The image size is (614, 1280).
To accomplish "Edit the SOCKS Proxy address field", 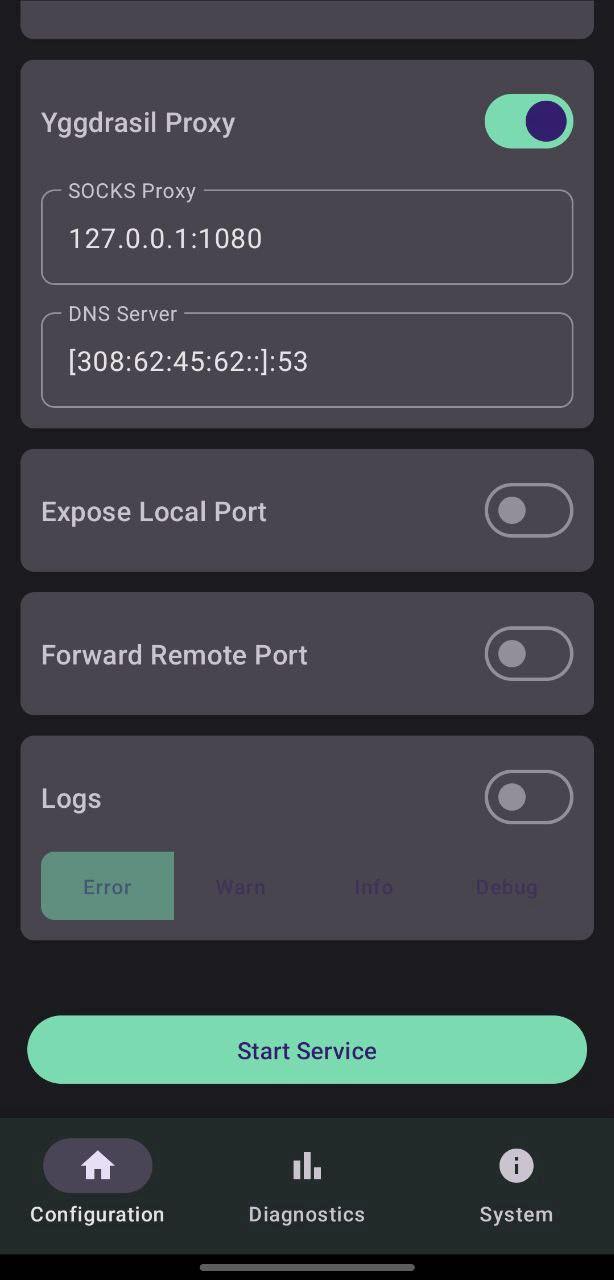I will click(x=306, y=239).
